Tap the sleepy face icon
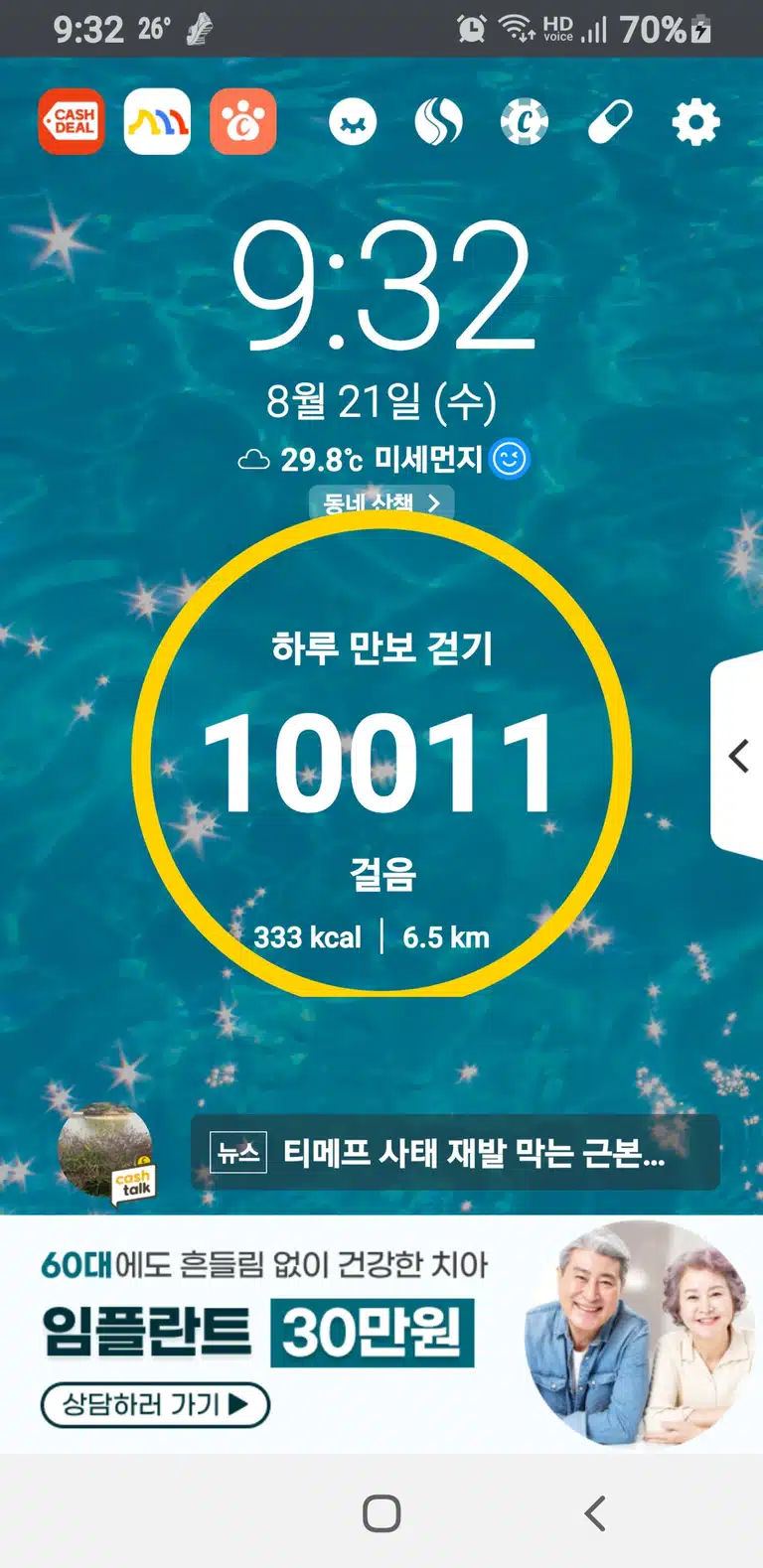The image size is (763, 1568). click(x=353, y=123)
